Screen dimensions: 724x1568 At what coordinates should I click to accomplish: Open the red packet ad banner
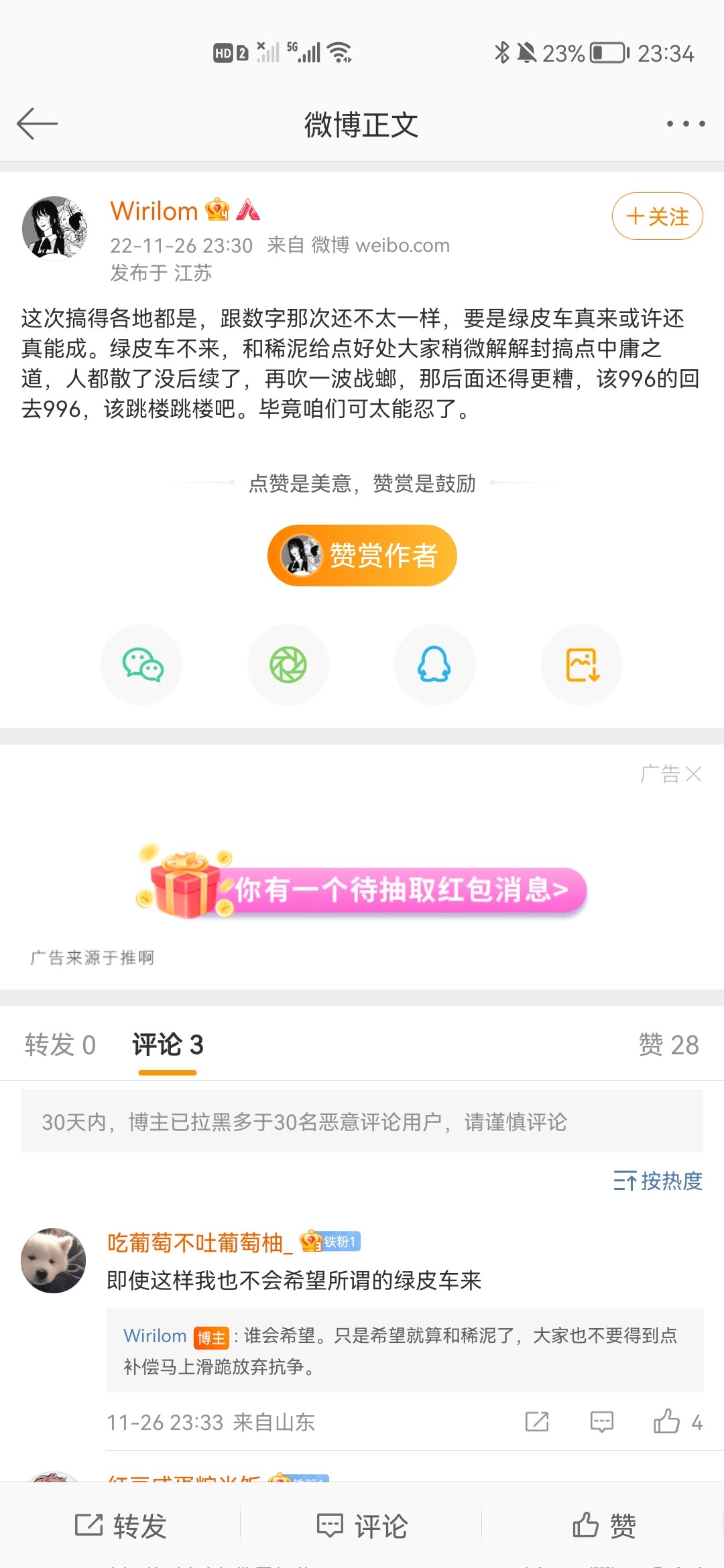click(362, 884)
